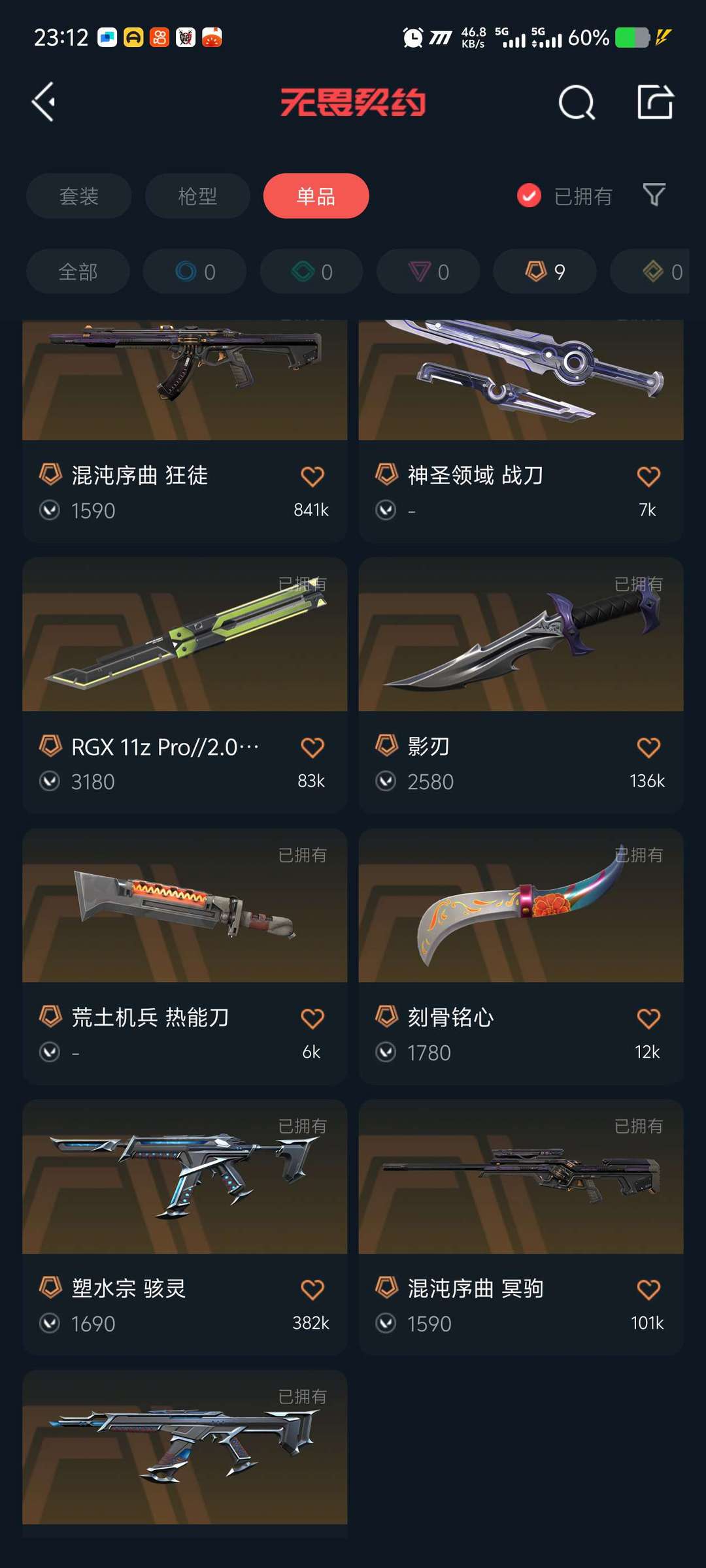The height and width of the screenshot is (1568, 706).
Task: Switch to the 套装 tab
Action: click(78, 196)
